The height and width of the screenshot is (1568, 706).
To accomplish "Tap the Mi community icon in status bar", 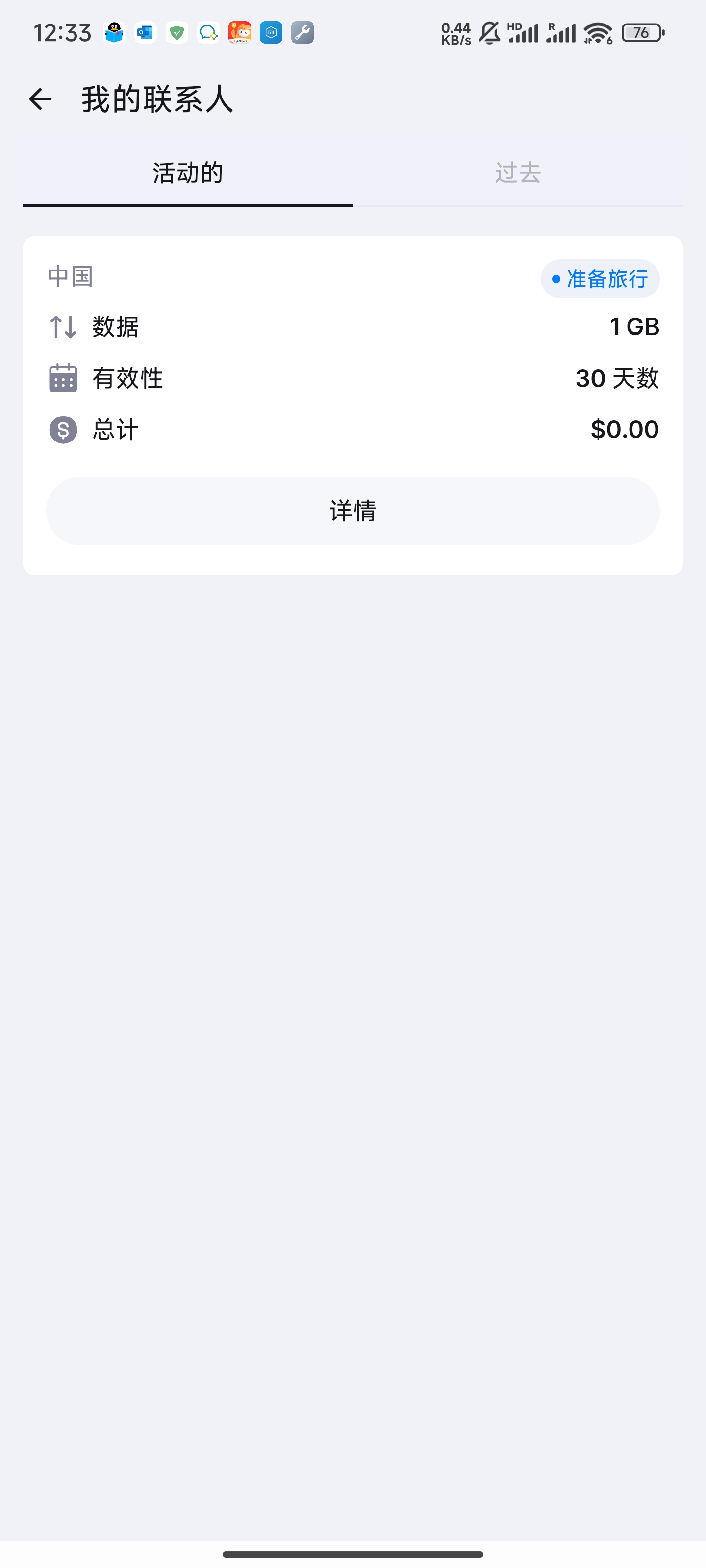I will (x=271, y=33).
